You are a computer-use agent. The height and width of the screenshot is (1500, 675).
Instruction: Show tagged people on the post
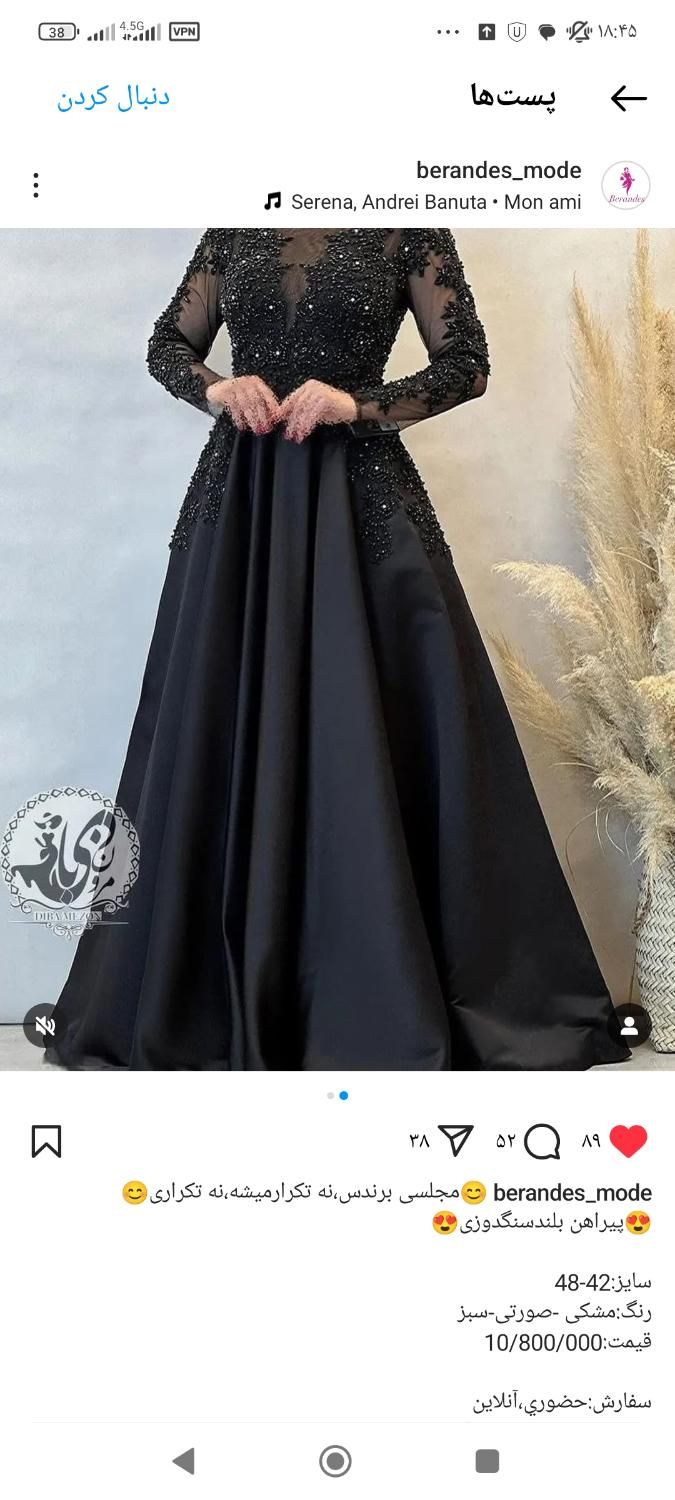(629, 1025)
